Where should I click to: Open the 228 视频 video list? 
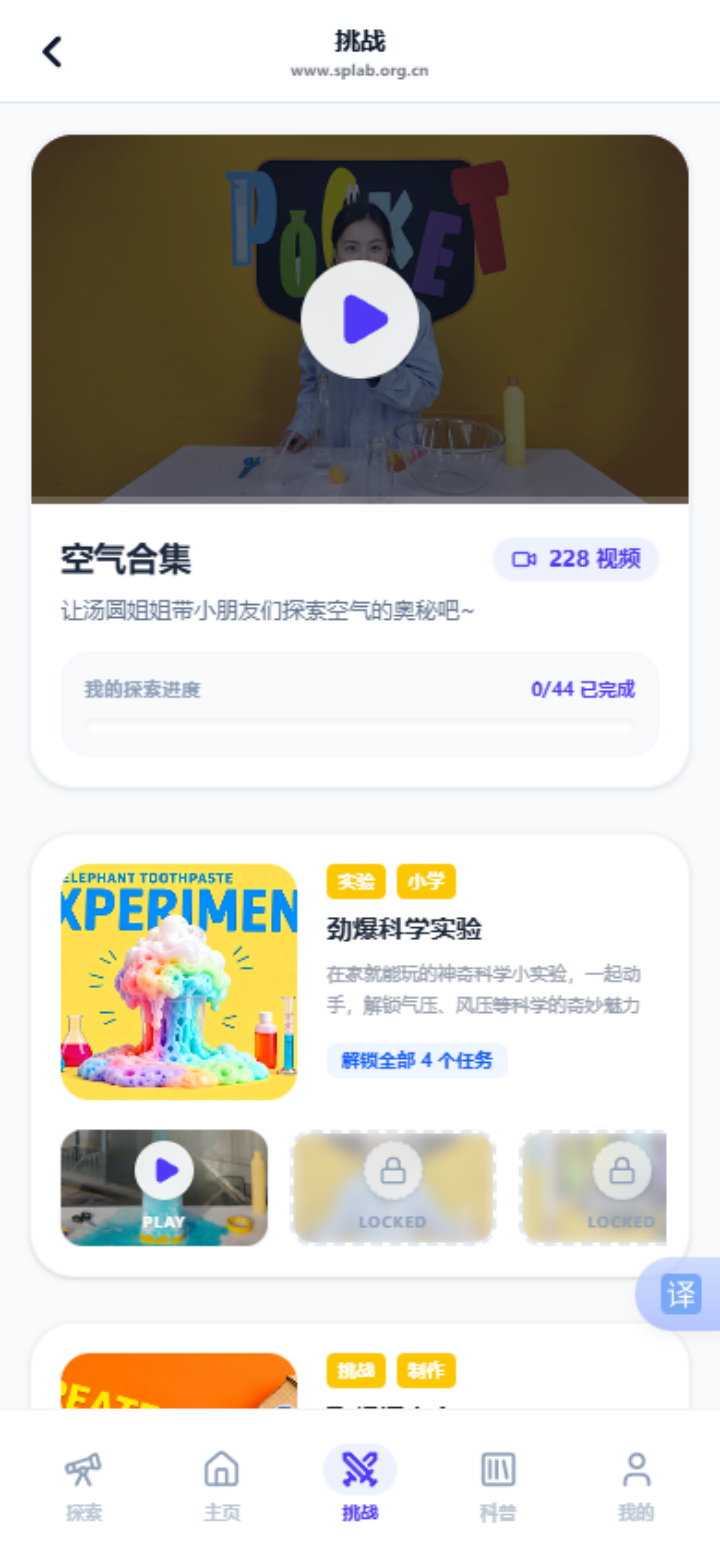click(x=576, y=559)
